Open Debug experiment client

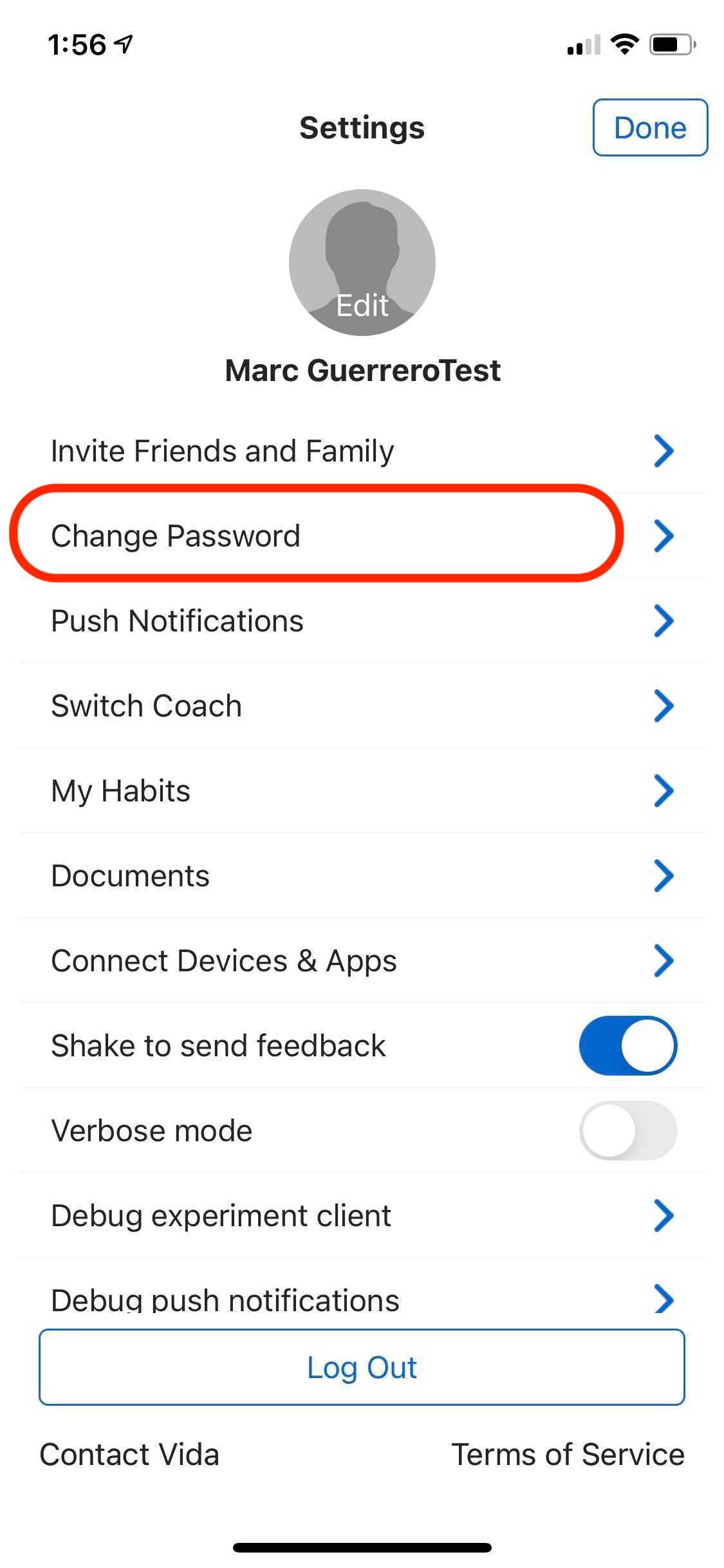pyautogui.click(x=362, y=1215)
